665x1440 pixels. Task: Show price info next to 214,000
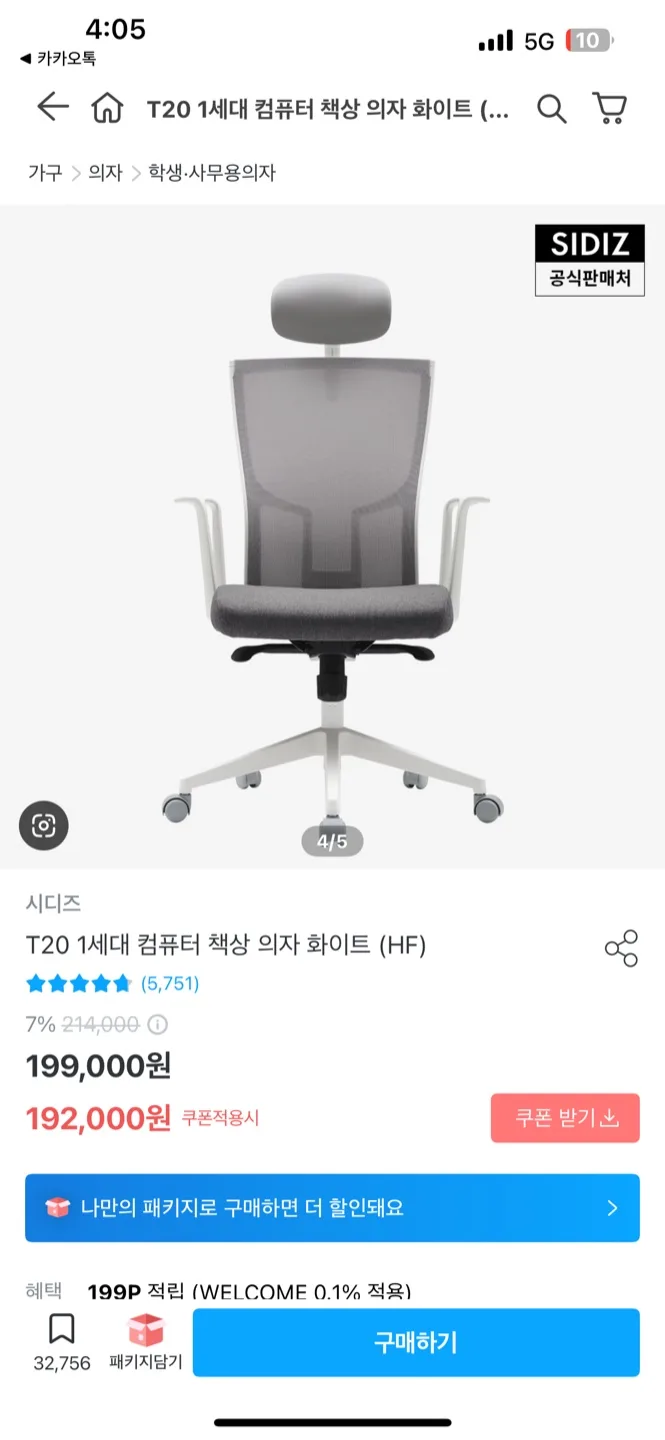158,1024
